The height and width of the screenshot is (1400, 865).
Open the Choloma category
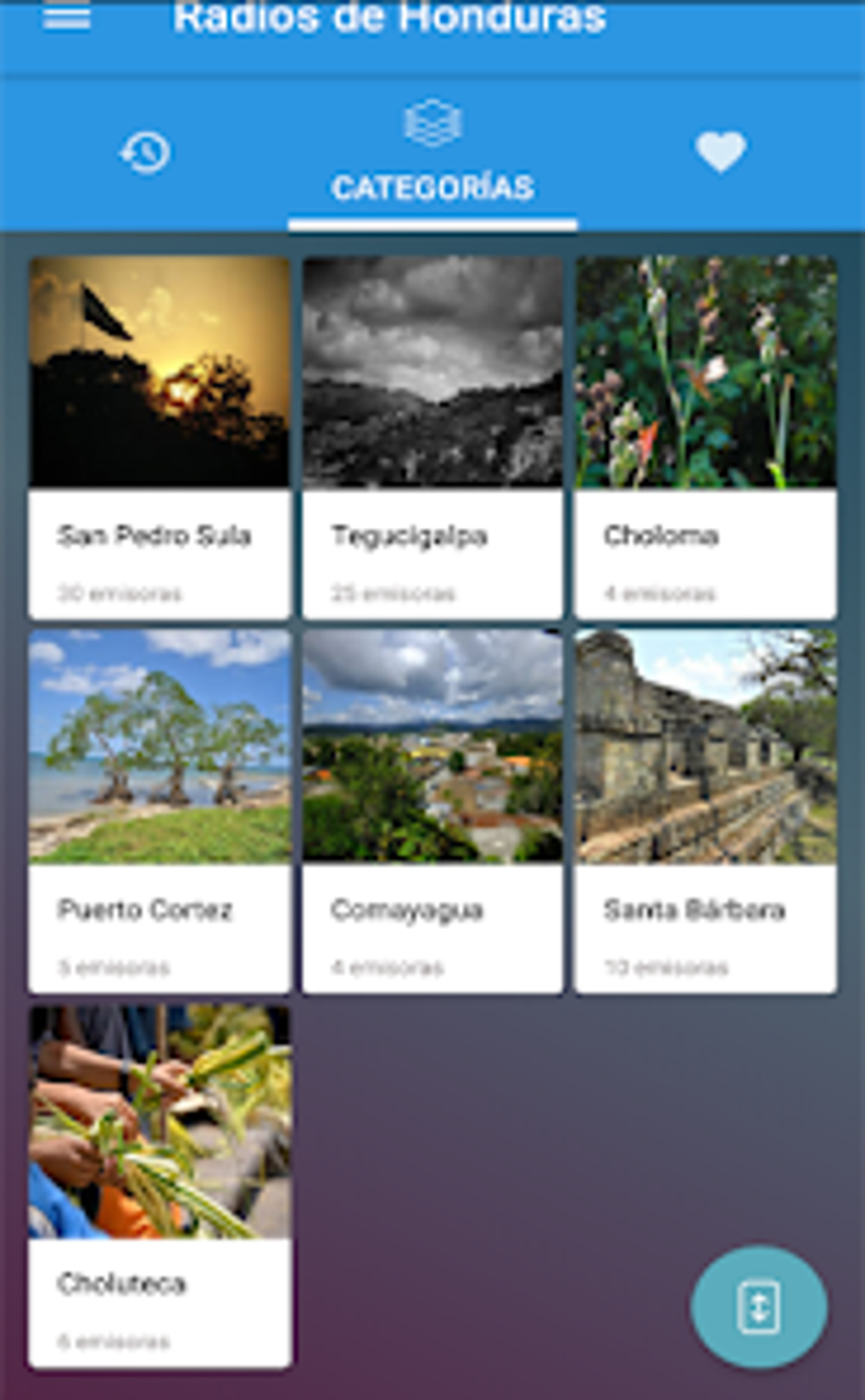click(706, 438)
